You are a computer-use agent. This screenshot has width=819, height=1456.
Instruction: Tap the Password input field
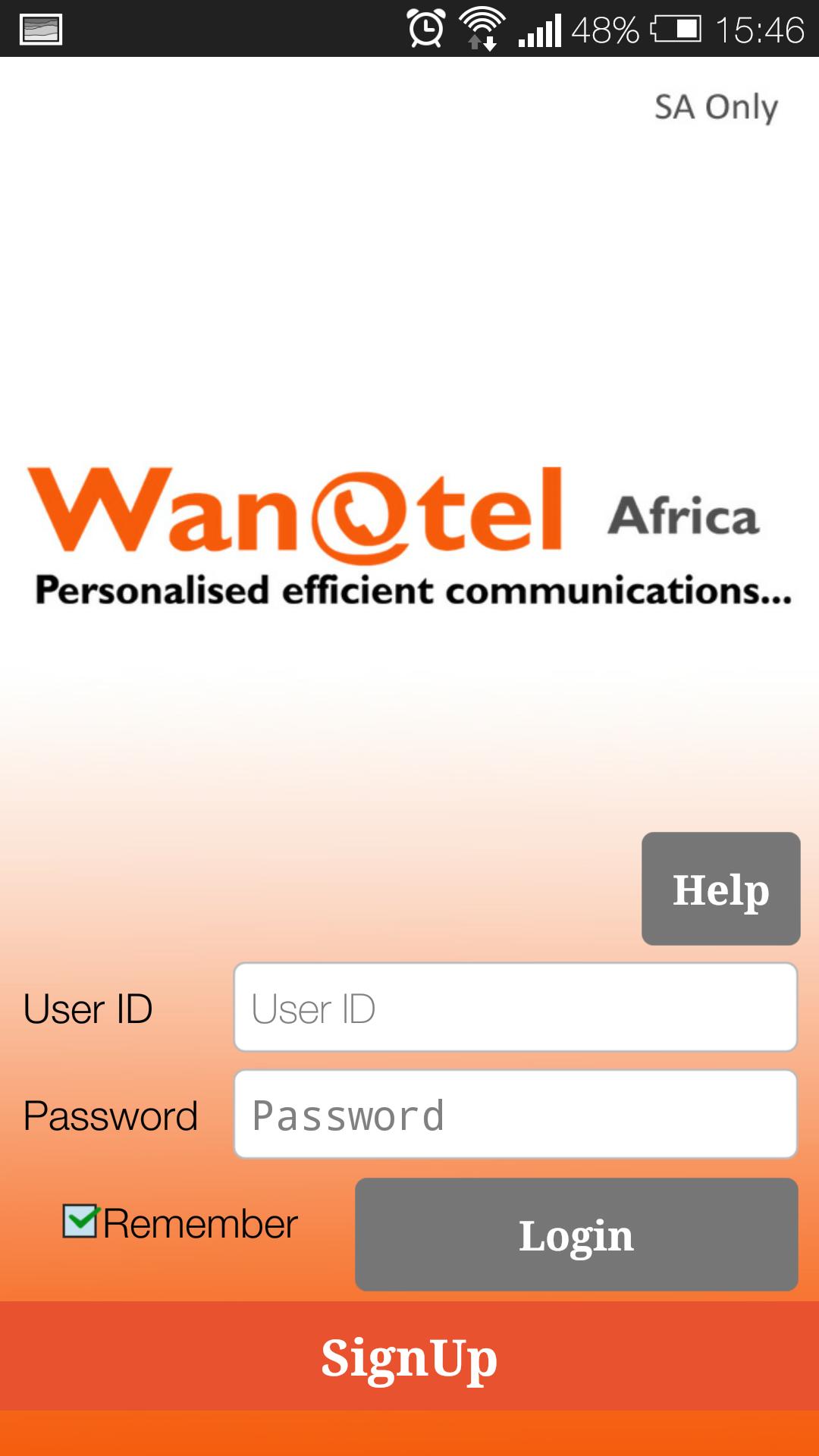point(515,1115)
